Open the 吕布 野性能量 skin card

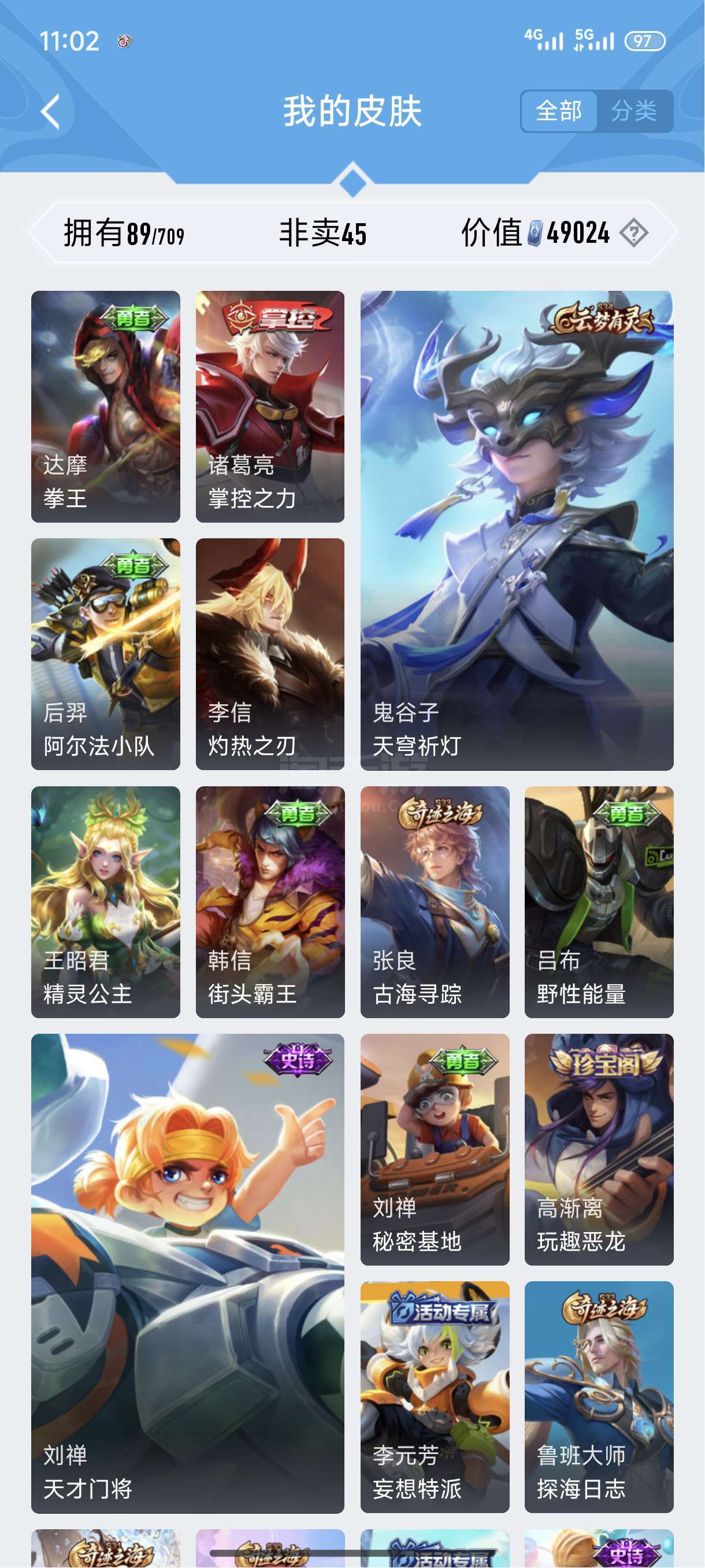tap(599, 902)
